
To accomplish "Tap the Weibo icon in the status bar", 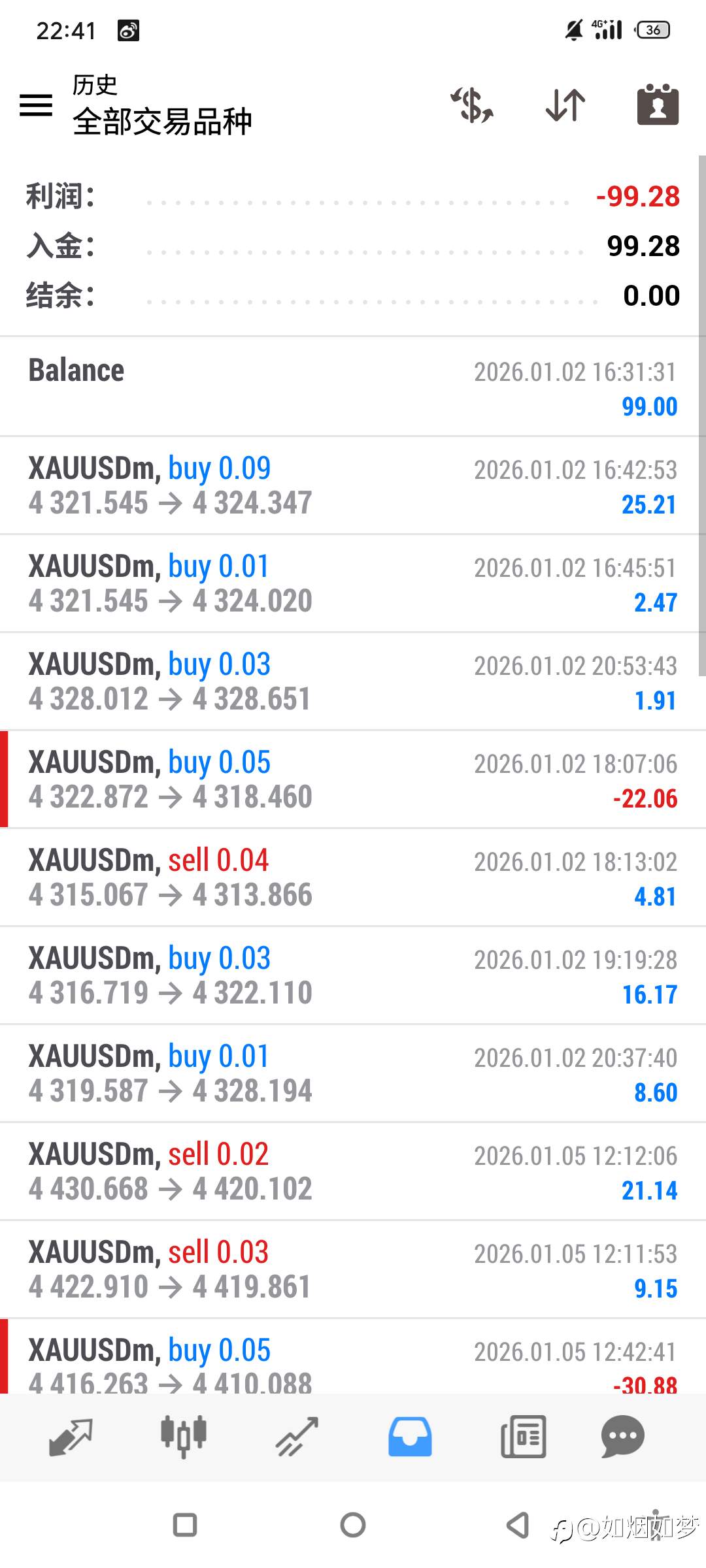I will (128, 30).
